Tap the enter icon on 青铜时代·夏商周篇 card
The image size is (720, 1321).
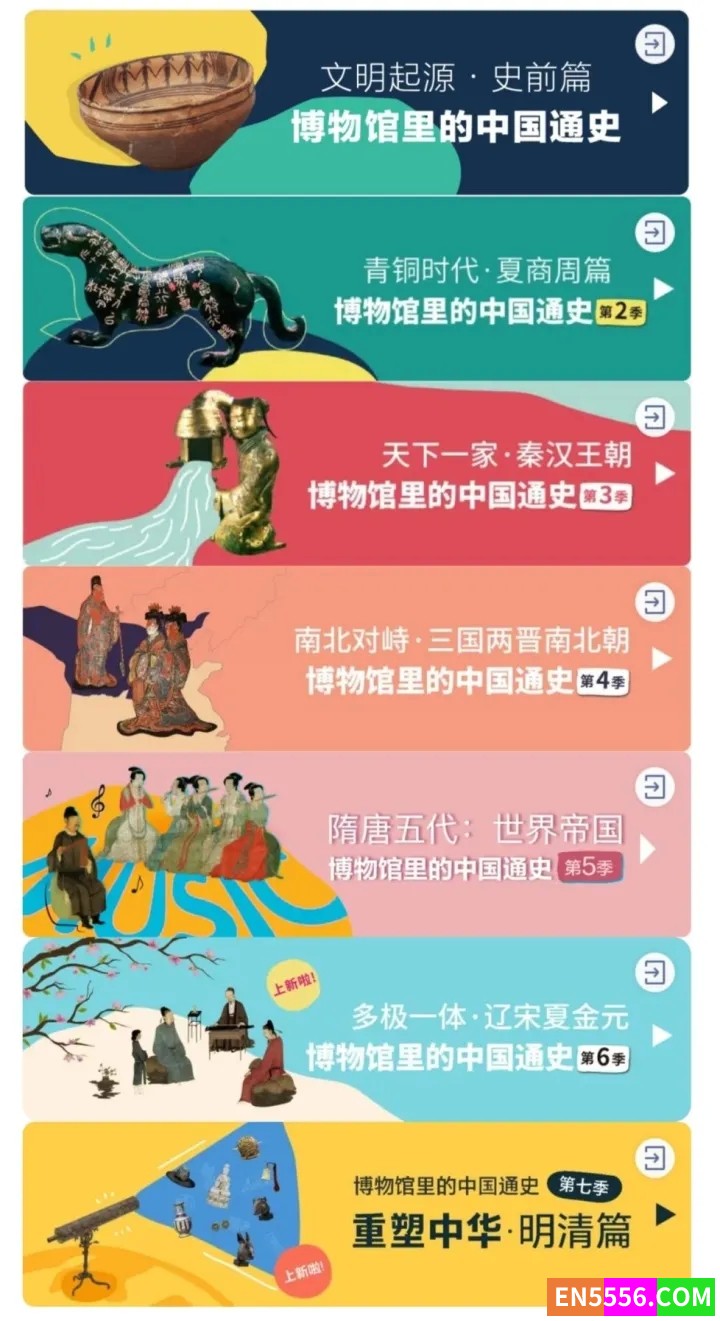coord(654,233)
